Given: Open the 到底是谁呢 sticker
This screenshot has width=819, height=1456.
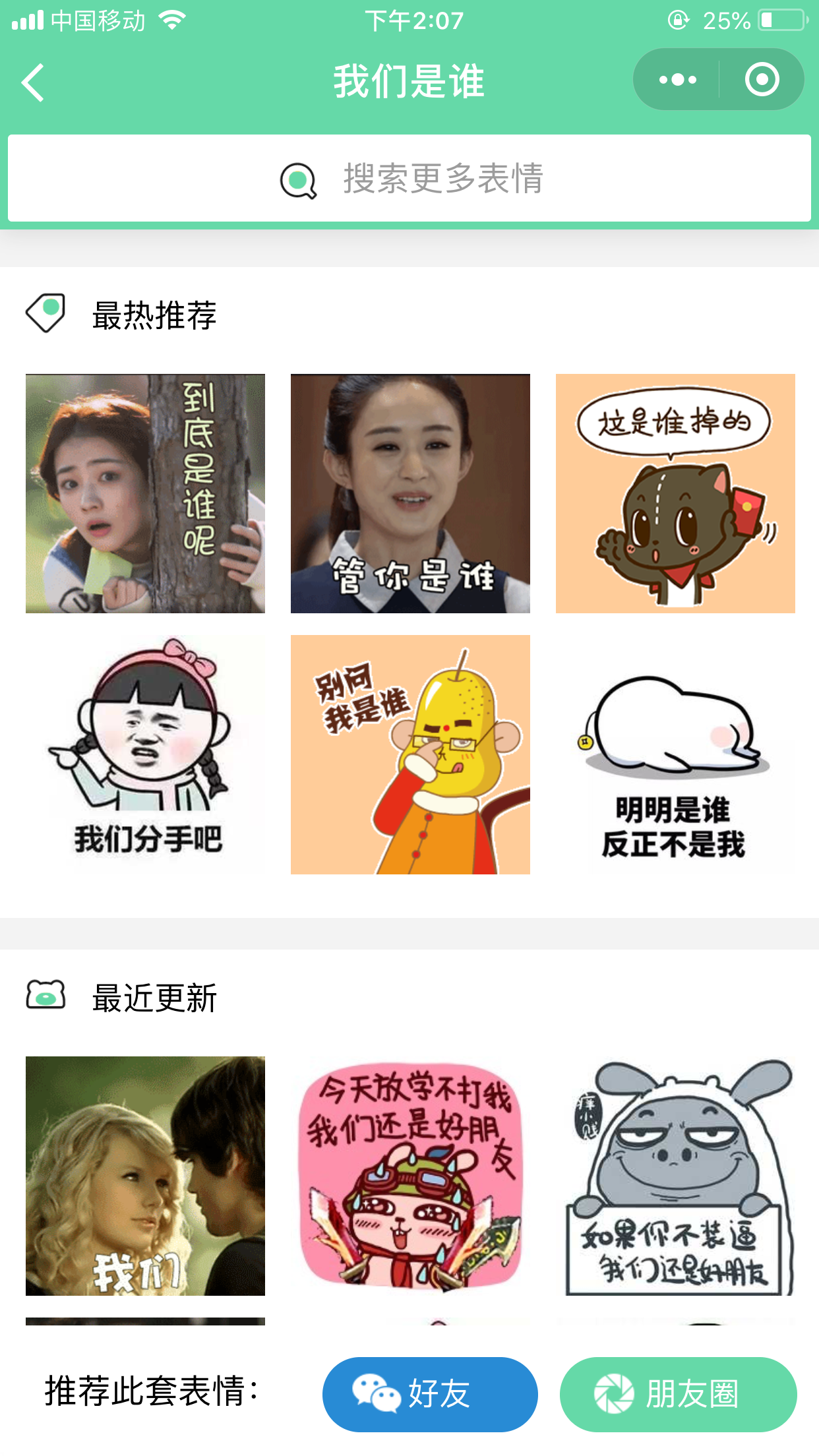Looking at the screenshot, I should pyautogui.click(x=145, y=493).
